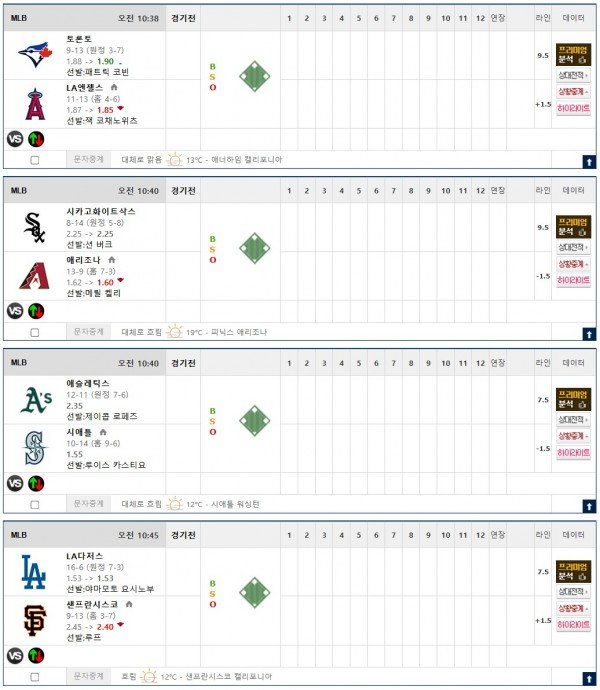The width and height of the screenshot is (600, 690).
Task: View 상대전적 for Dodgers vs San Francisco
Action: [573, 591]
